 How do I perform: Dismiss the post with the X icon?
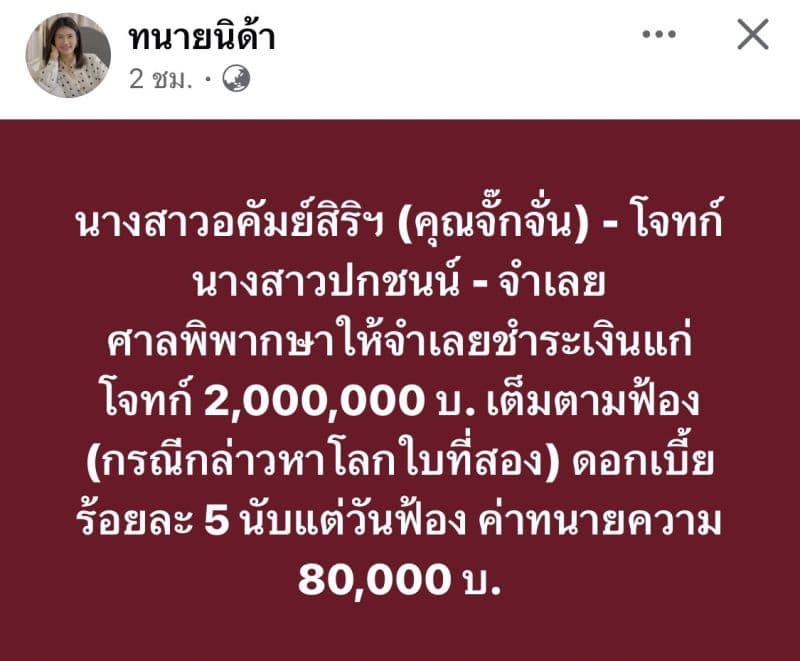coord(752,36)
